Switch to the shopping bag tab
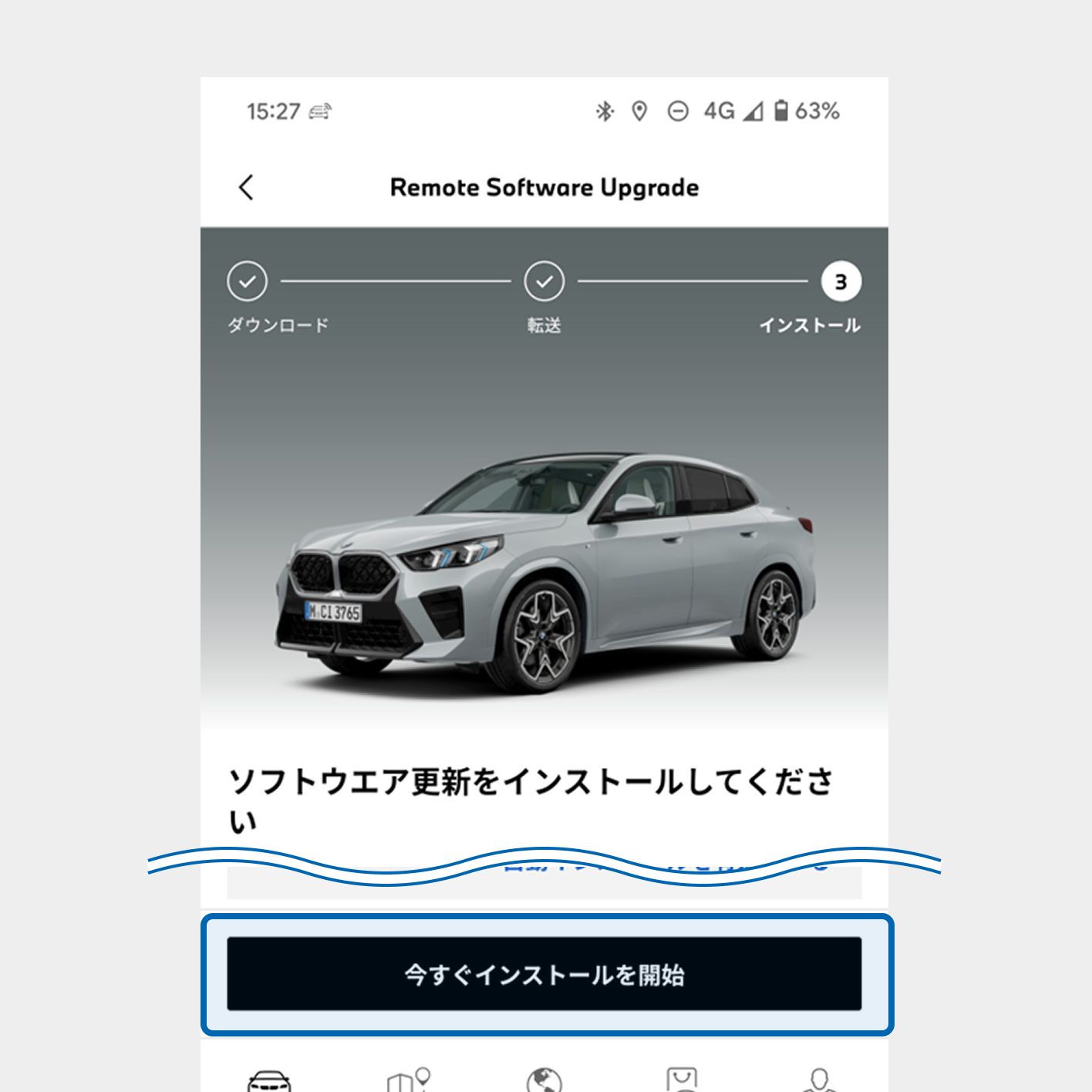The image size is (1092, 1092). 682,1080
